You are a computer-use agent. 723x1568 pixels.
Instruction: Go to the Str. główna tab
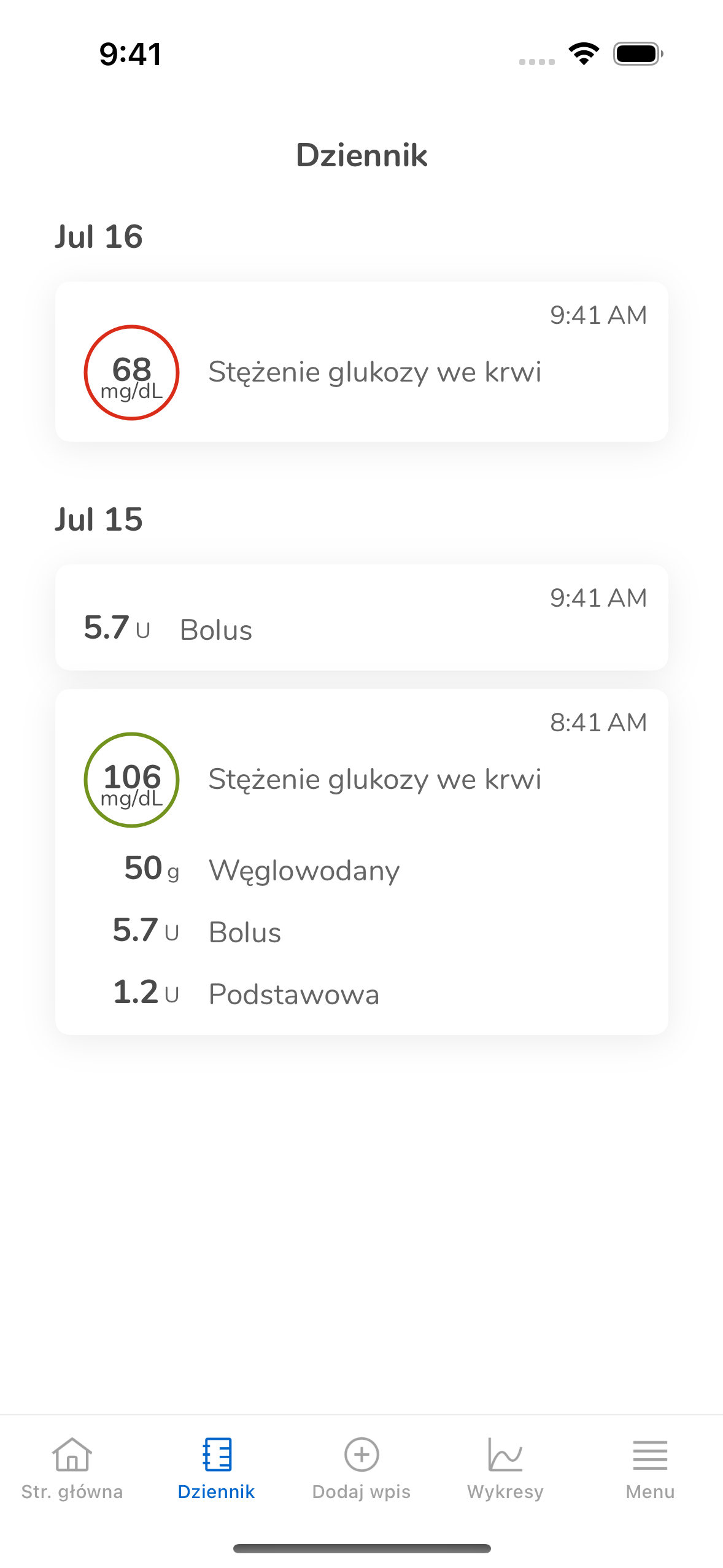coord(72,1469)
